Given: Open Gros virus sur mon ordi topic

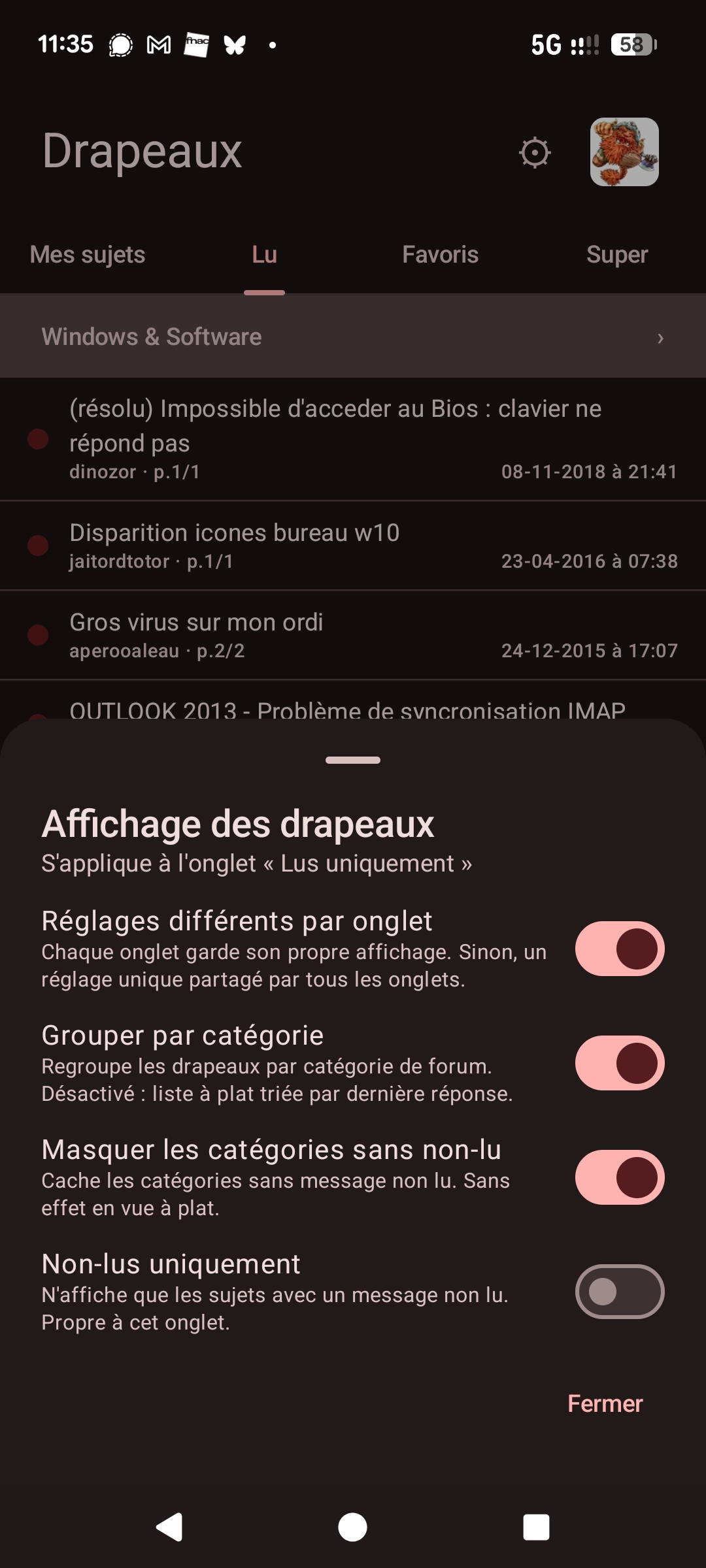Looking at the screenshot, I should point(353,635).
